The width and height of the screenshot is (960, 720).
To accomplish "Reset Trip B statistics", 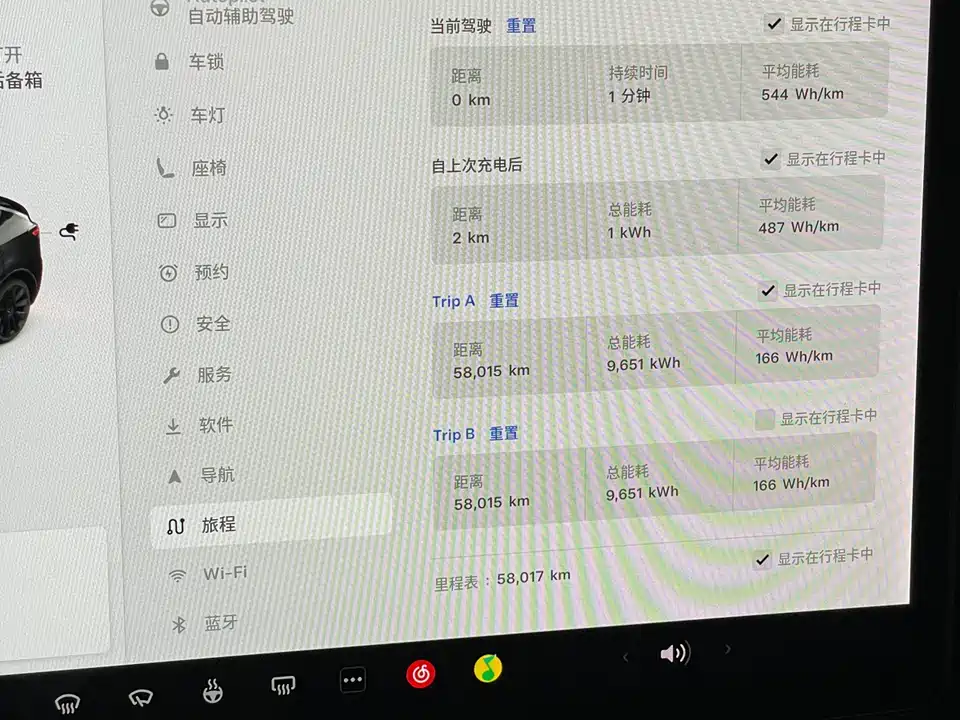I will coord(503,434).
